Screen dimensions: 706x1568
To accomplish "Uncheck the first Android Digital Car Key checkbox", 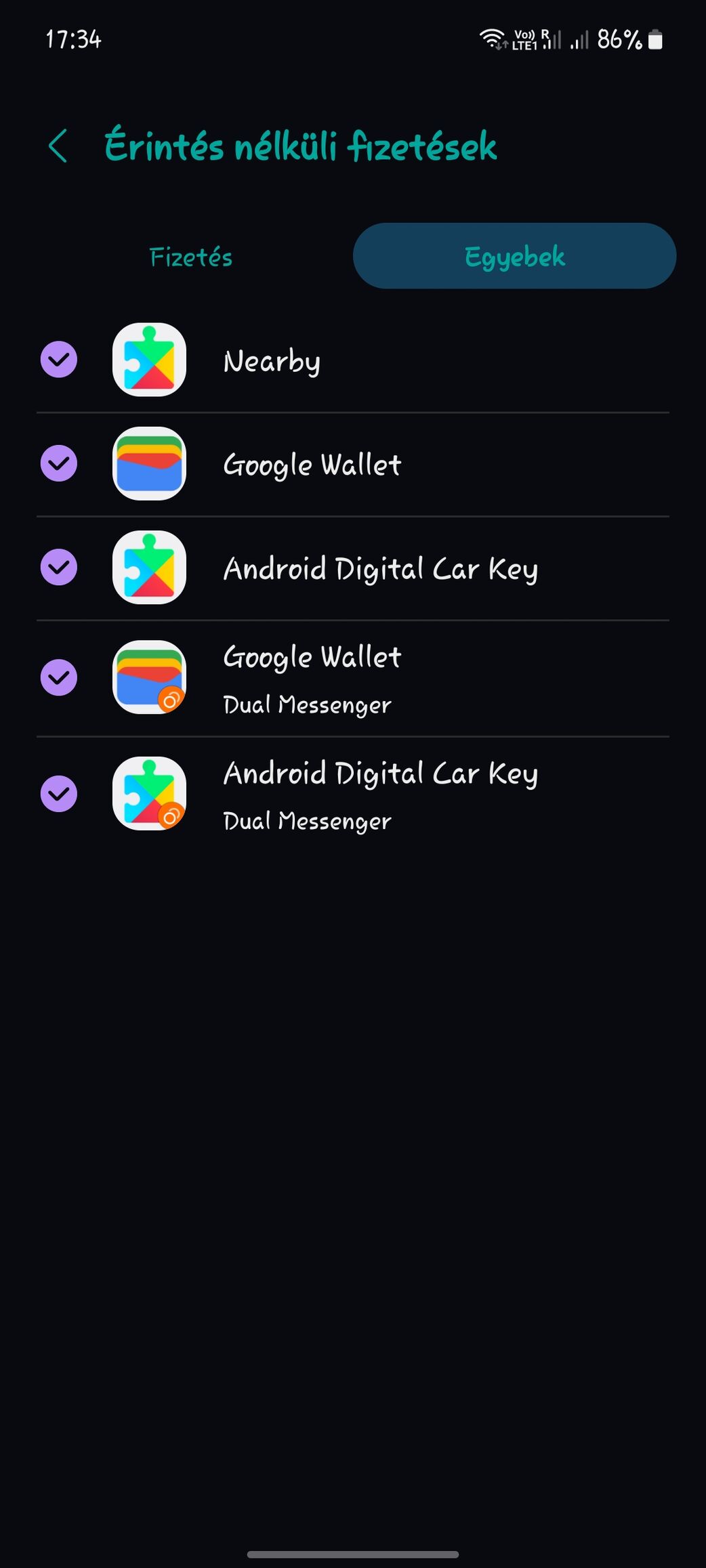I will click(x=59, y=567).
